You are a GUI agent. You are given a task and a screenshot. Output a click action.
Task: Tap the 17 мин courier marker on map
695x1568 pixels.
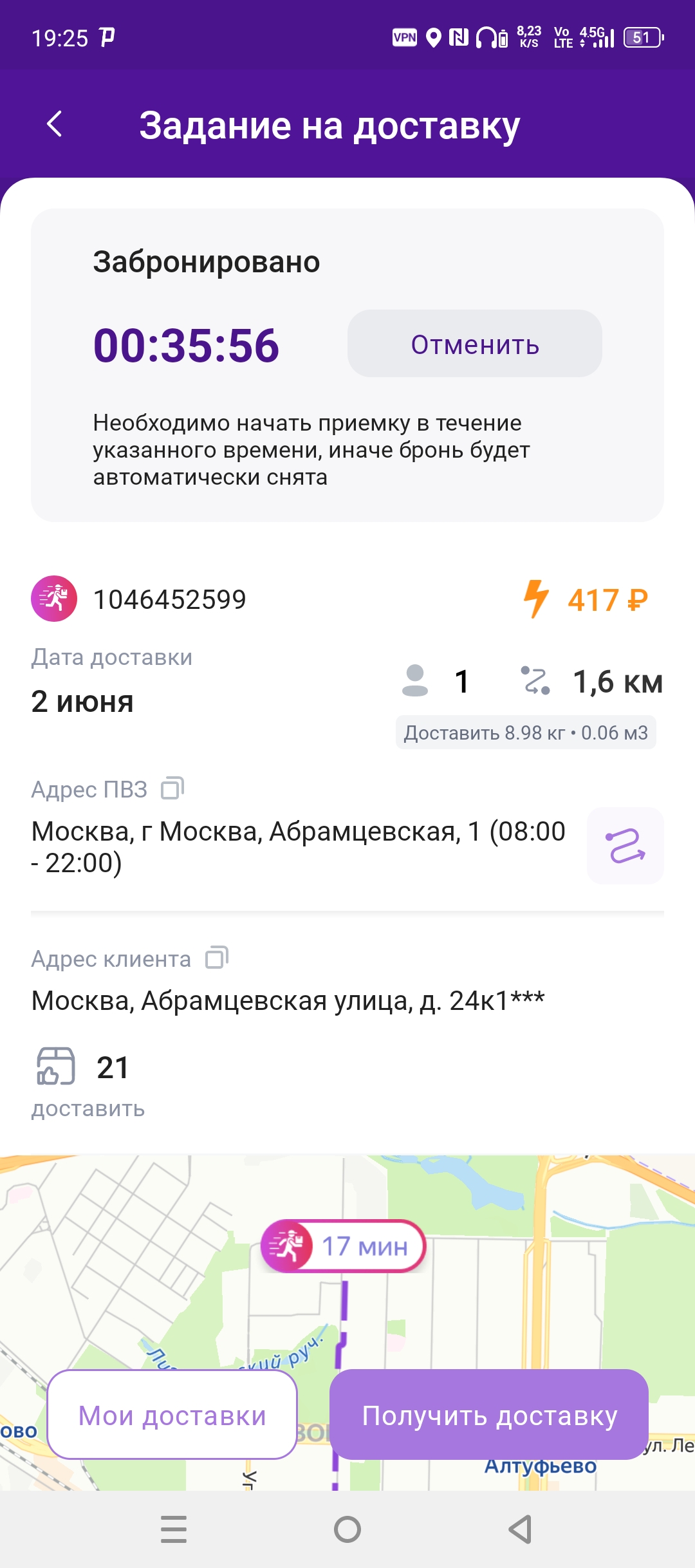(343, 1246)
